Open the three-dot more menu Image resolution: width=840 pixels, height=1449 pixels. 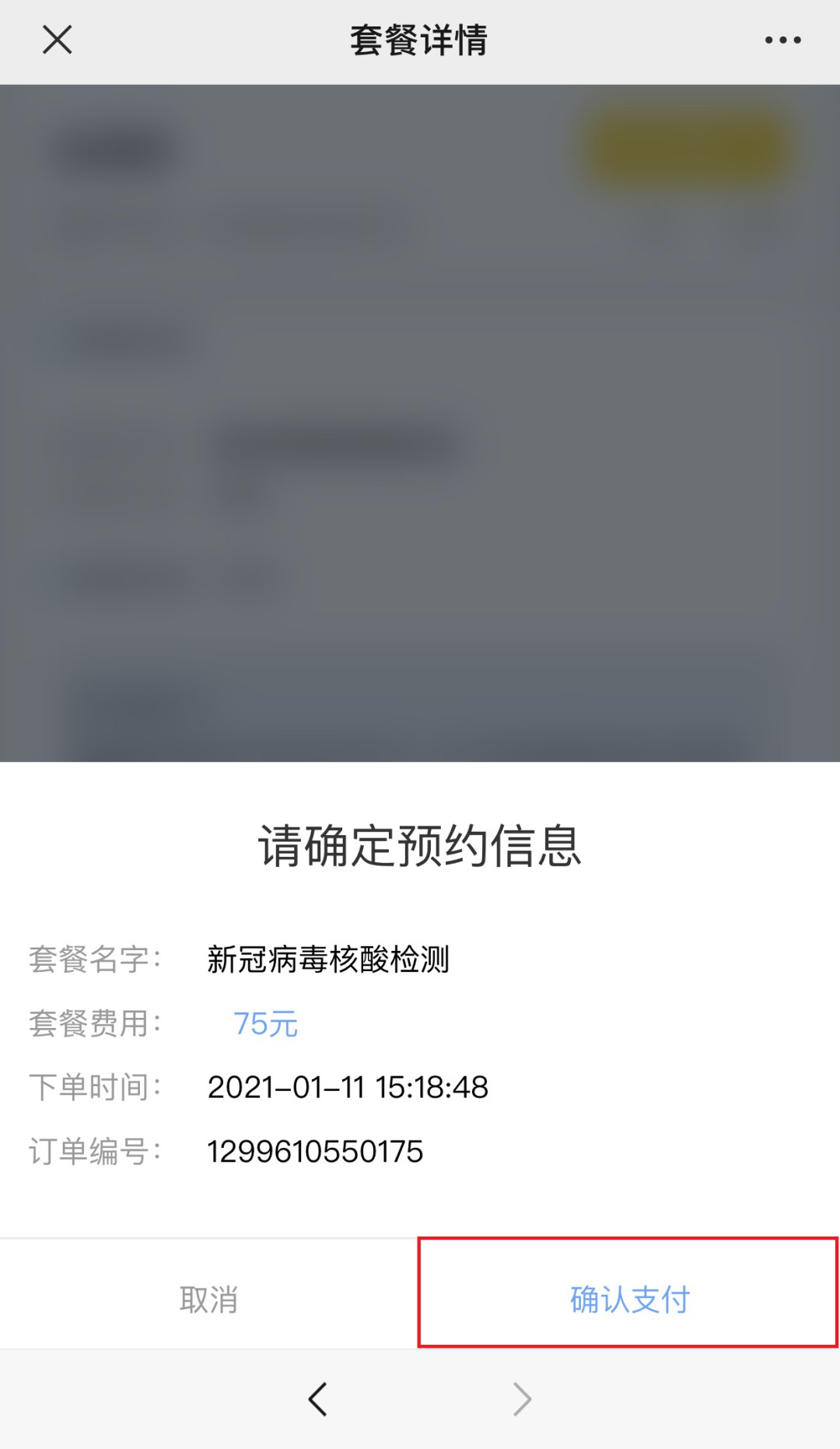(x=782, y=40)
